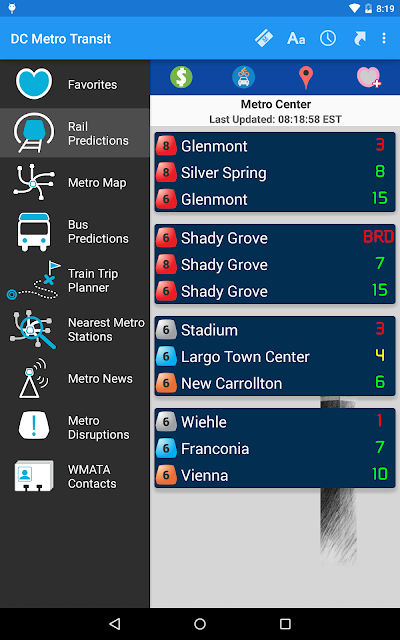This screenshot has height=640, width=400.
Task: Select Metro Map from the menu
Action: click(75, 182)
